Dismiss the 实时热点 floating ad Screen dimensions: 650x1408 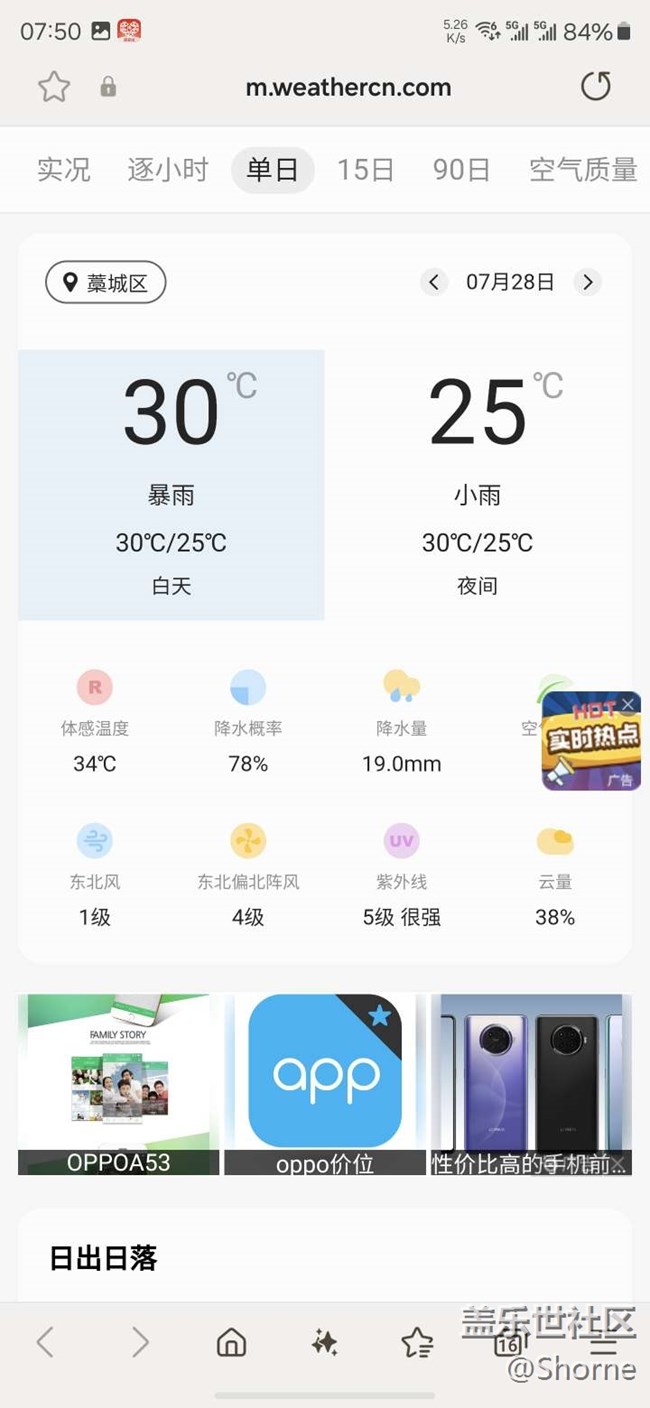pos(628,704)
